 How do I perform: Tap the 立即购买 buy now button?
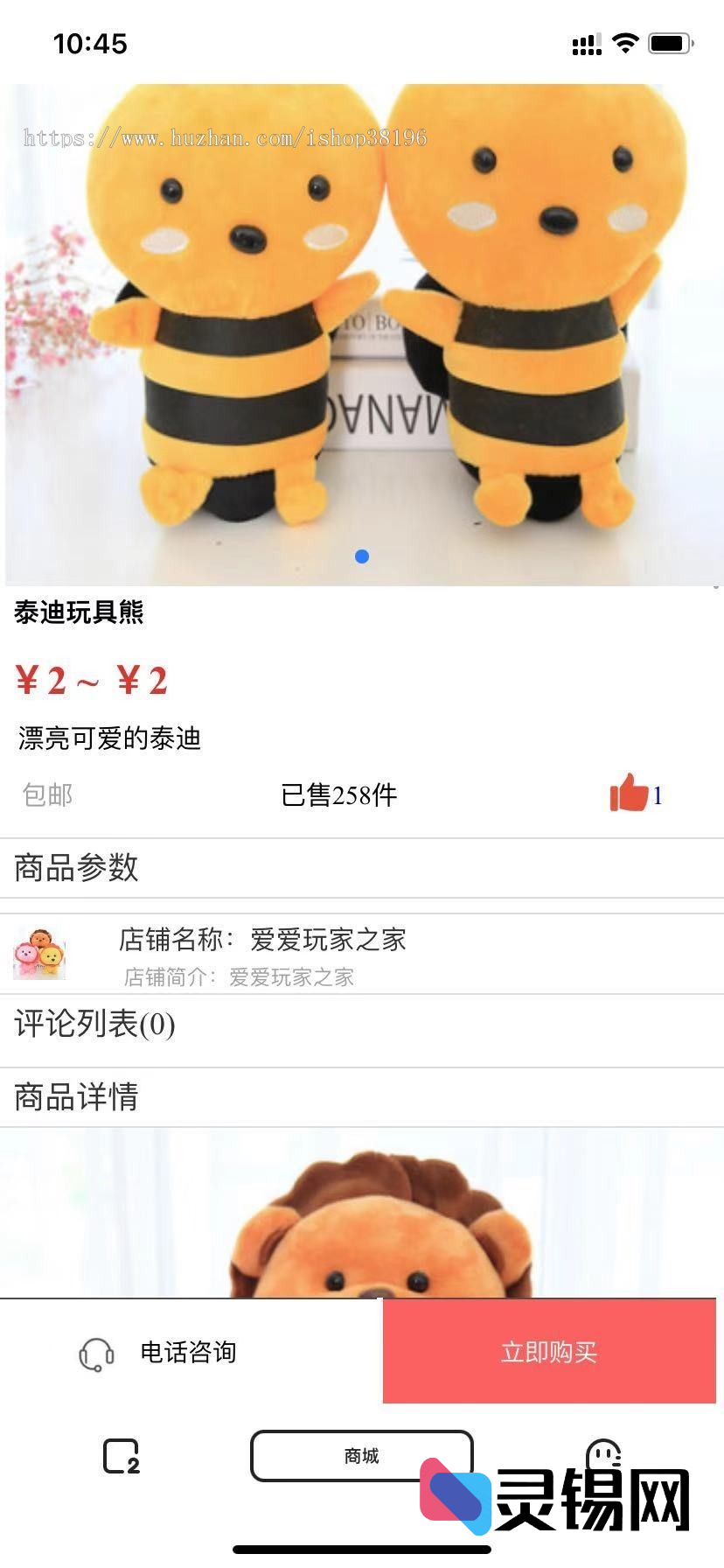pyautogui.click(x=550, y=1352)
